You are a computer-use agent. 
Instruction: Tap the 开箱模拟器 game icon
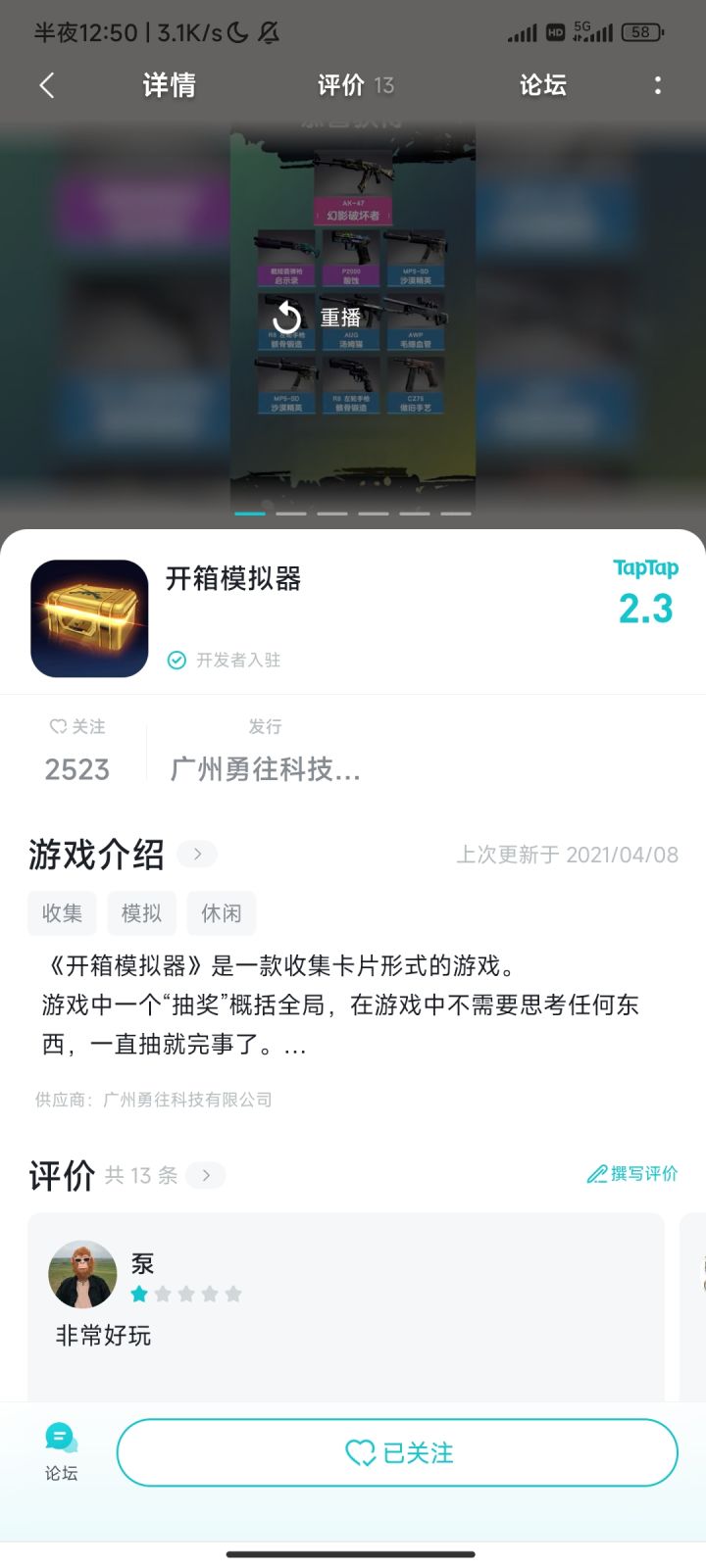point(89,617)
